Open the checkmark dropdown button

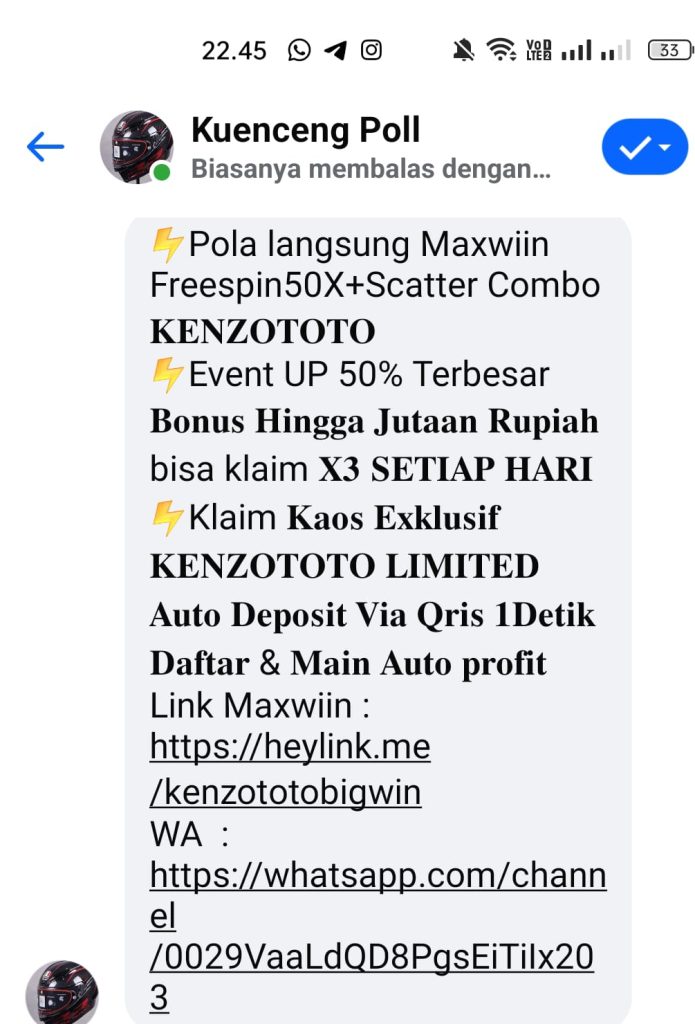tap(644, 148)
